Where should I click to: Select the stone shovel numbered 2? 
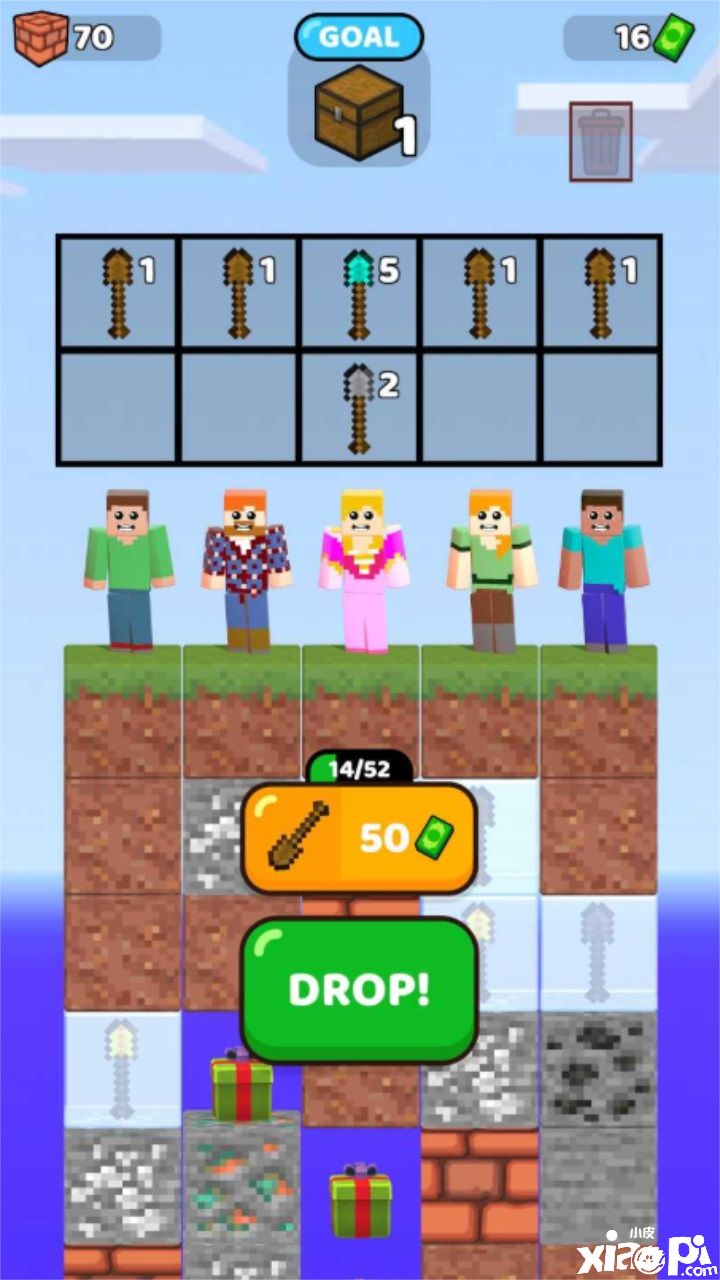359,408
